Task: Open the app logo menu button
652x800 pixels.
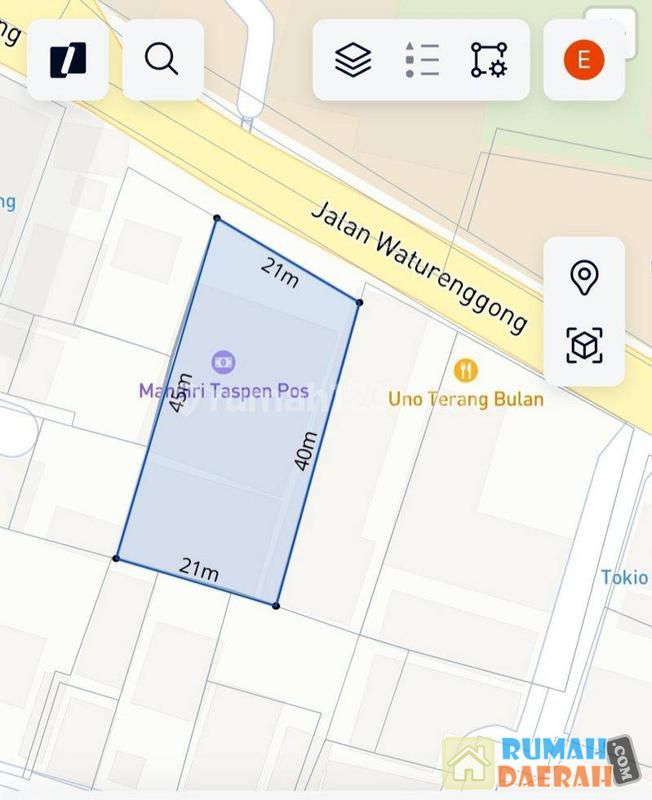Action: pos(68,60)
